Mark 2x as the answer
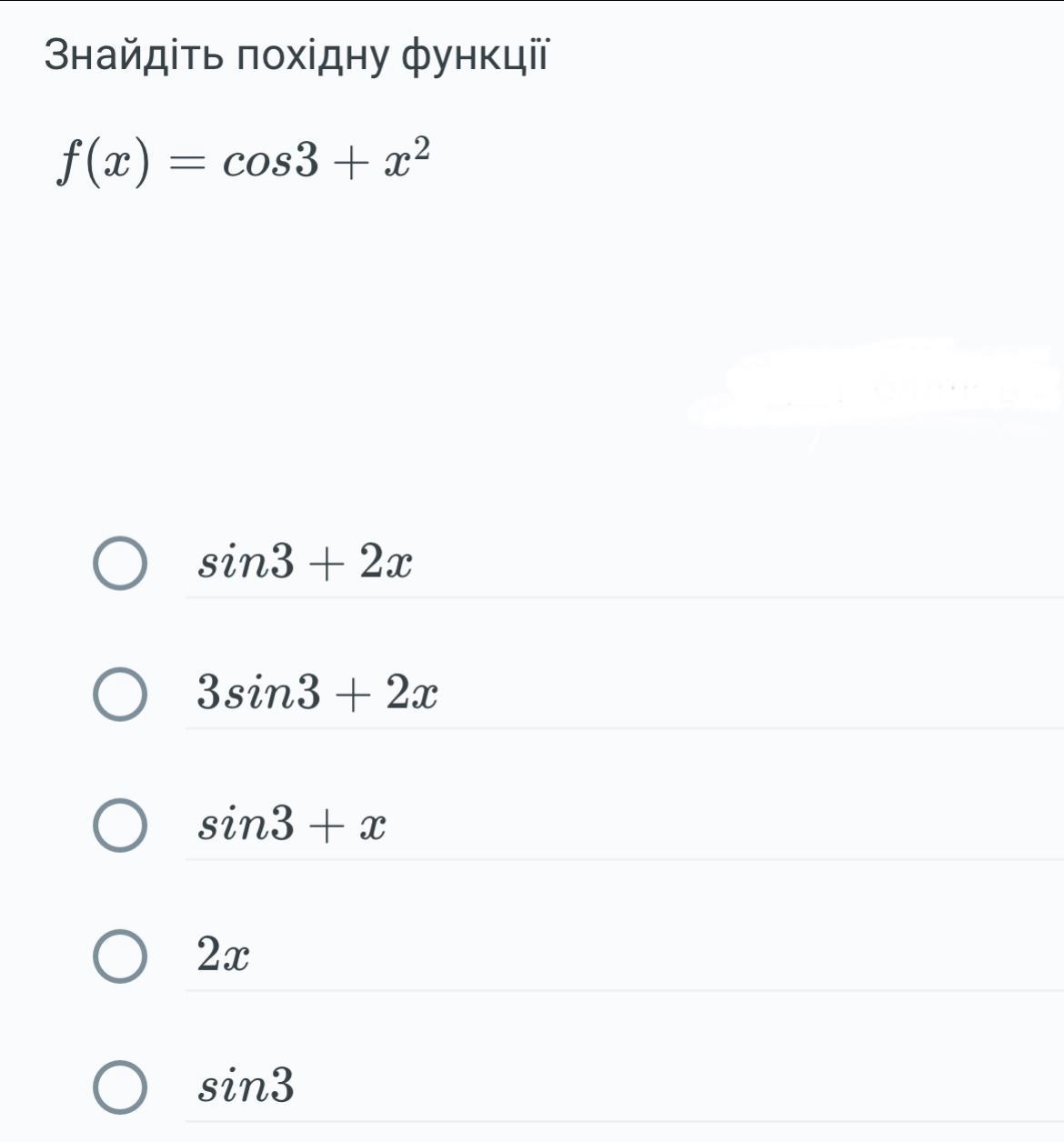Viewport: 1064px width, 1142px height. tap(120, 957)
